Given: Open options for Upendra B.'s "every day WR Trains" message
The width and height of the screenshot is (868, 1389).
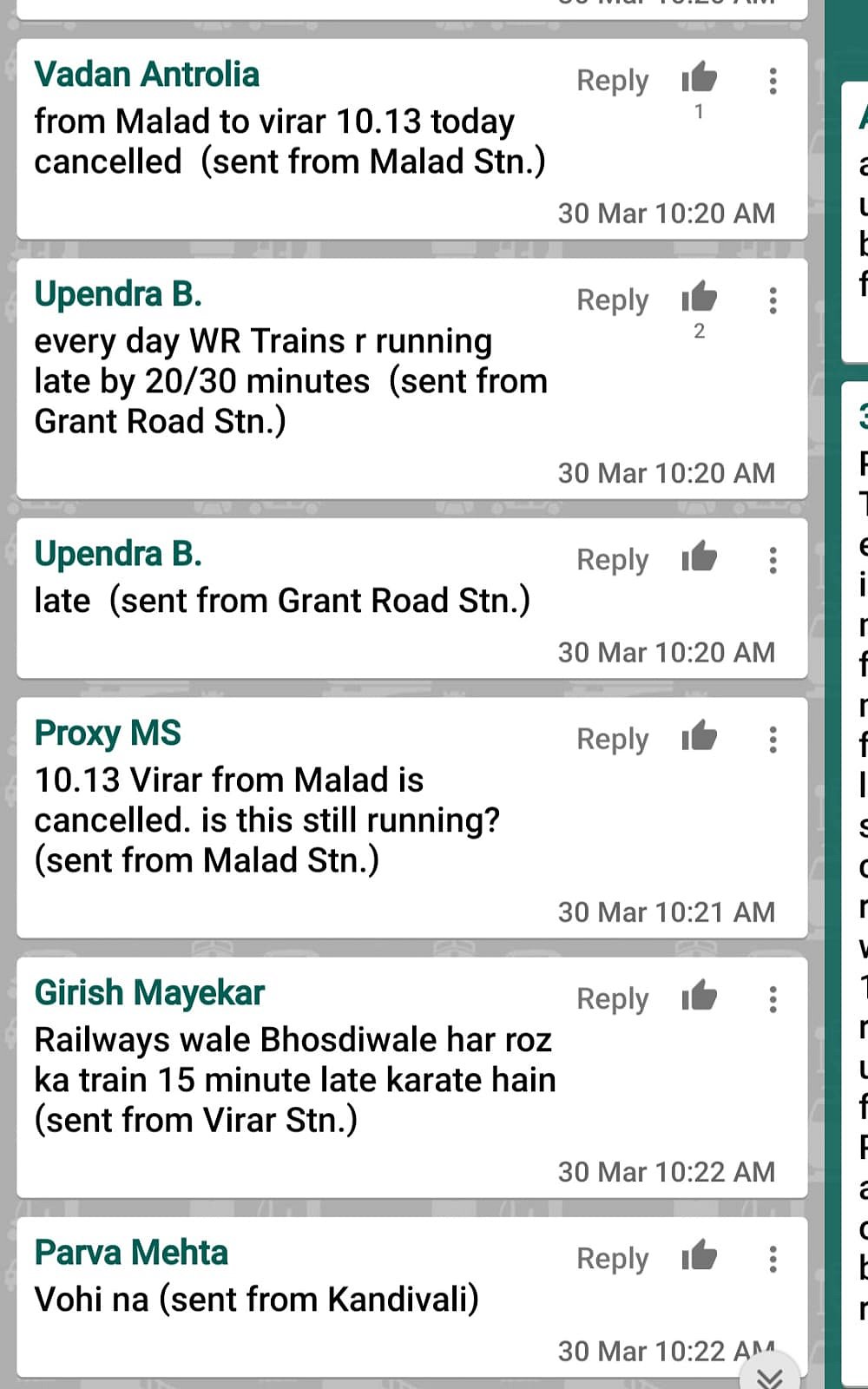Looking at the screenshot, I should point(772,300).
